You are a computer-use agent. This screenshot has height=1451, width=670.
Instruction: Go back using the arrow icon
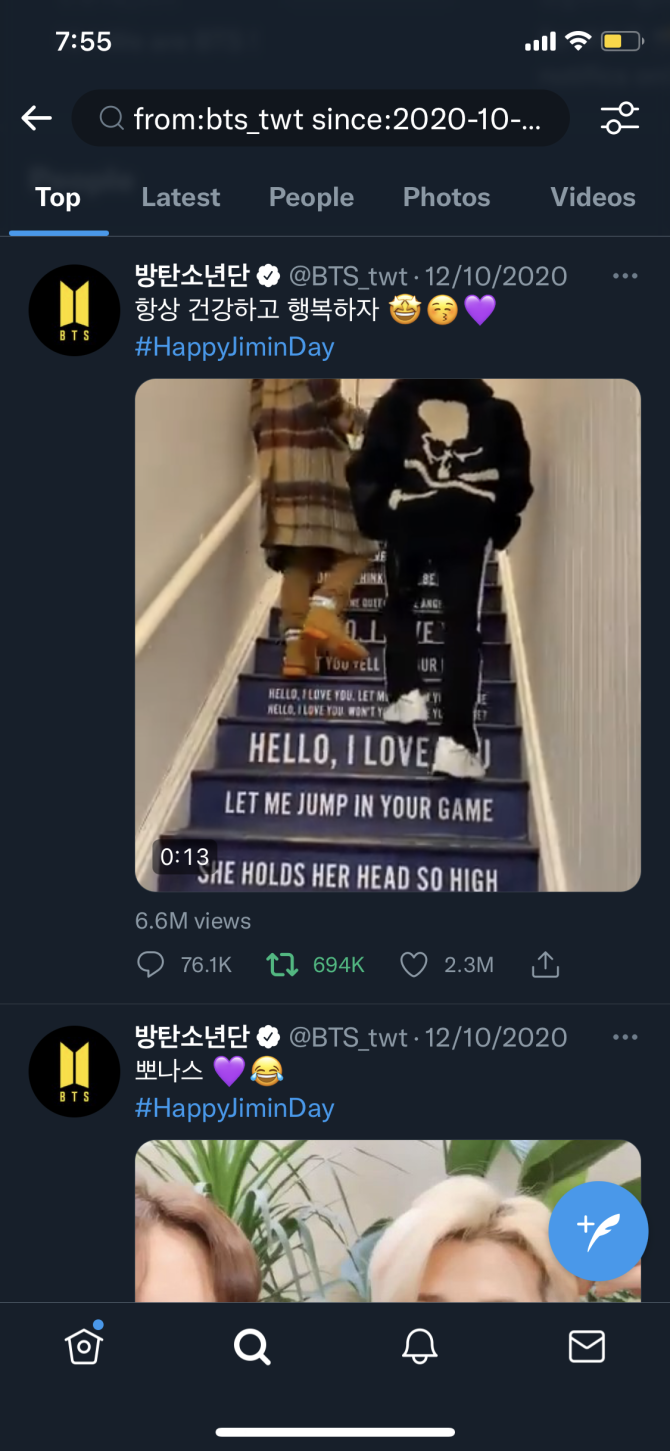(37, 119)
